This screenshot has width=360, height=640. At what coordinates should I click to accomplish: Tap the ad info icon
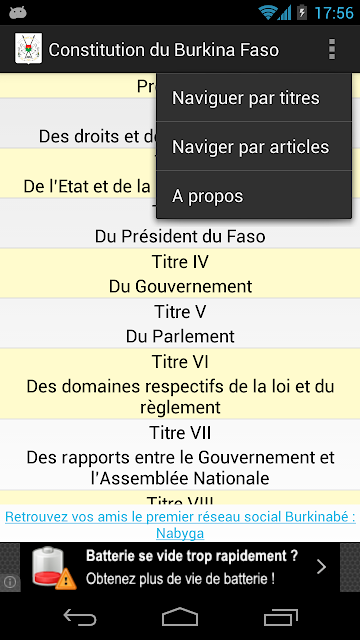(x=10, y=582)
